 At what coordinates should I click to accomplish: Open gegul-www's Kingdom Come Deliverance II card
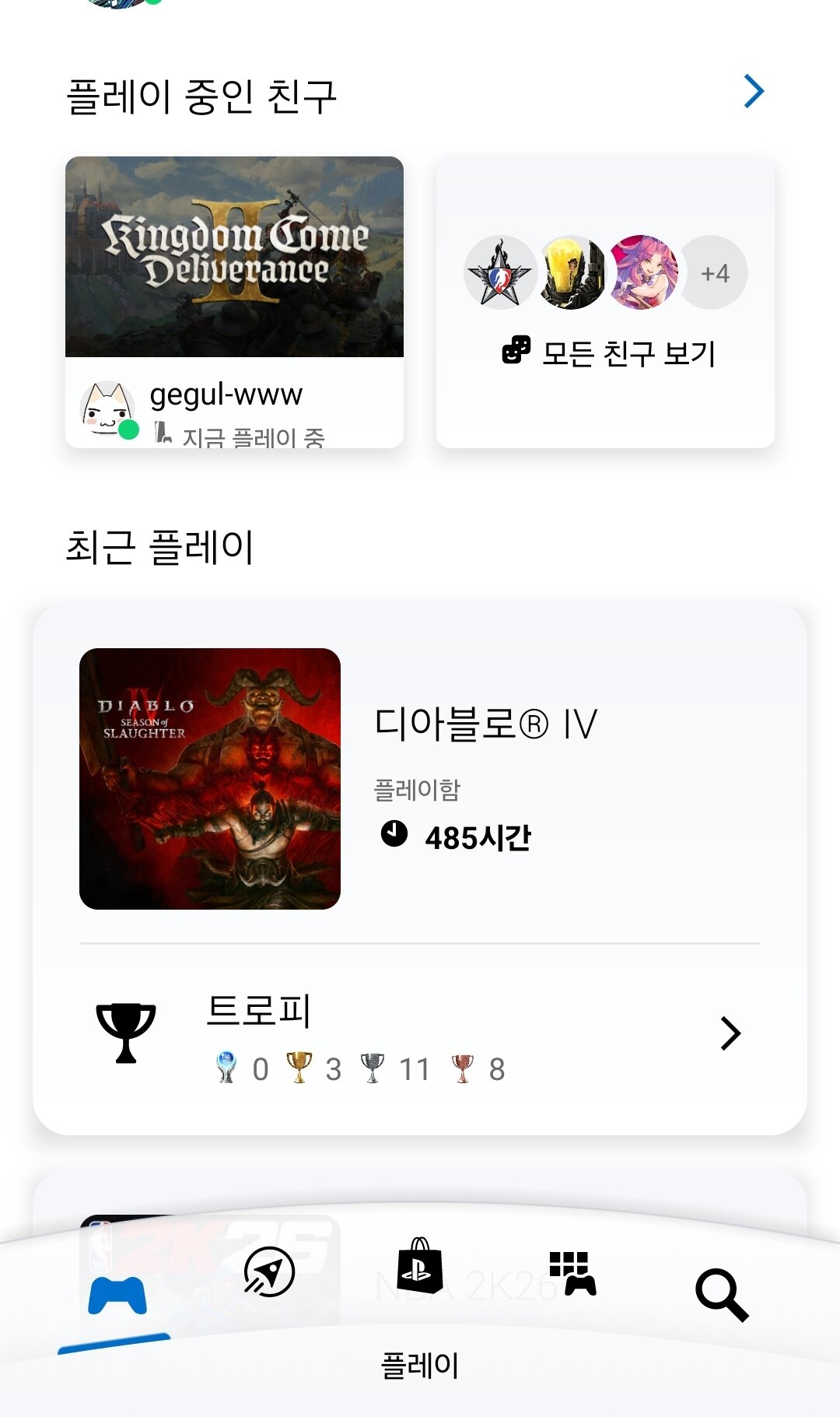[x=234, y=301]
